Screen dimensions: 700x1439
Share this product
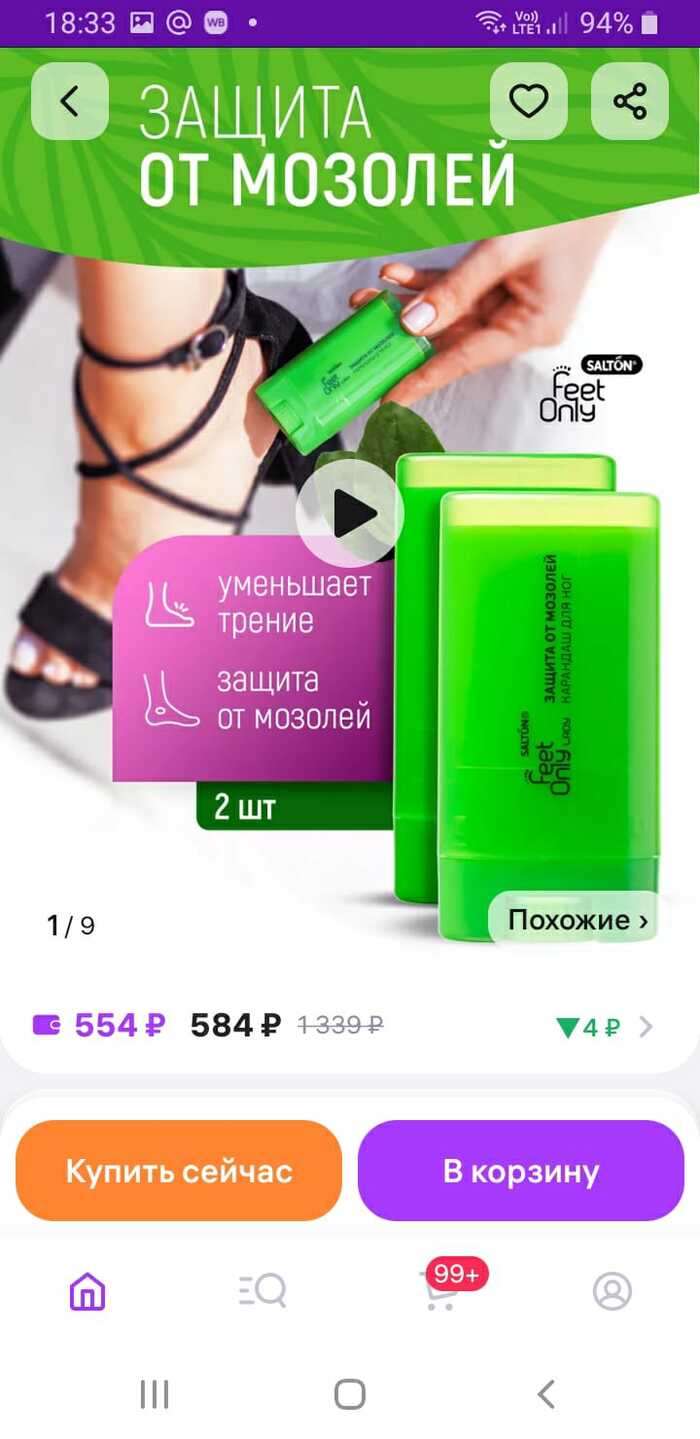click(x=630, y=101)
